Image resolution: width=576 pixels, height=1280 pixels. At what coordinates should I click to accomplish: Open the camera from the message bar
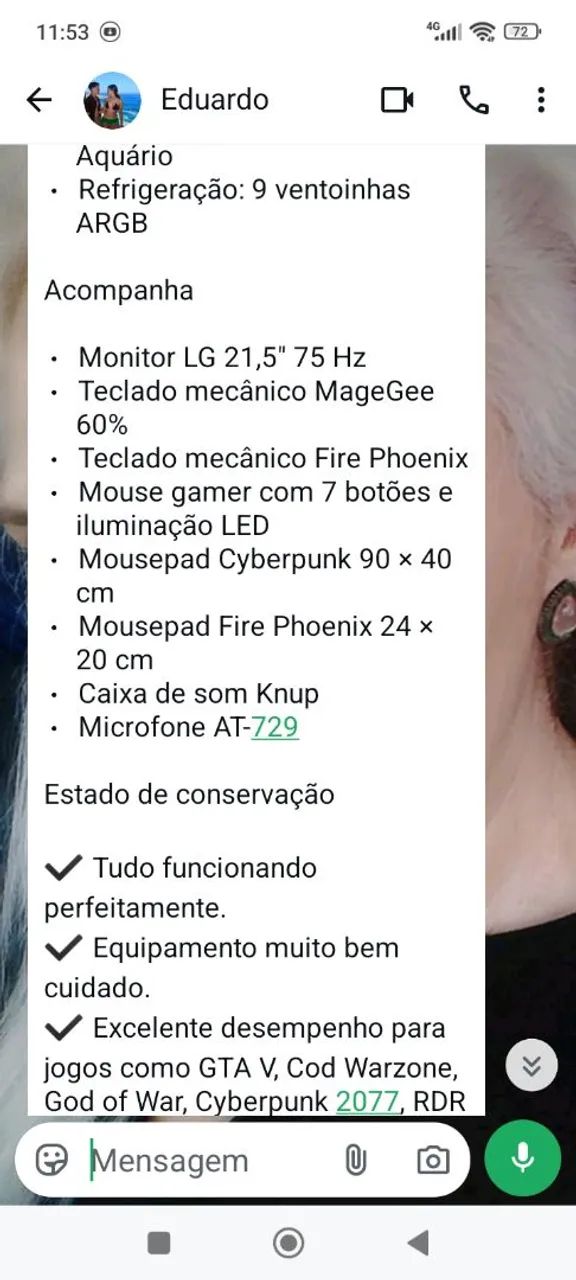tap(433, 1160)
